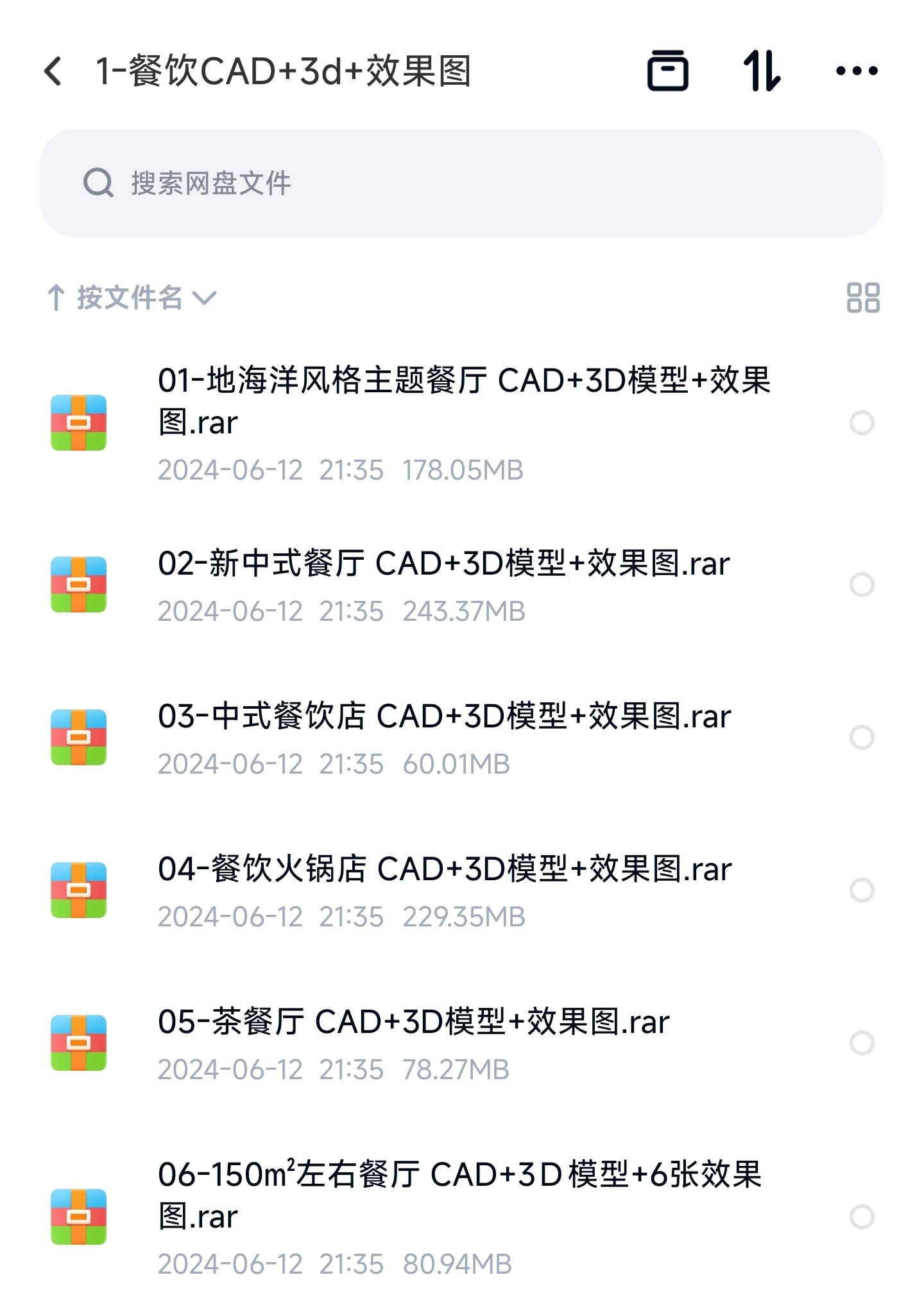924x1309 pixels.
Task: Open the 05-茶餐厅 rar file
Action: pos(414,1023)
